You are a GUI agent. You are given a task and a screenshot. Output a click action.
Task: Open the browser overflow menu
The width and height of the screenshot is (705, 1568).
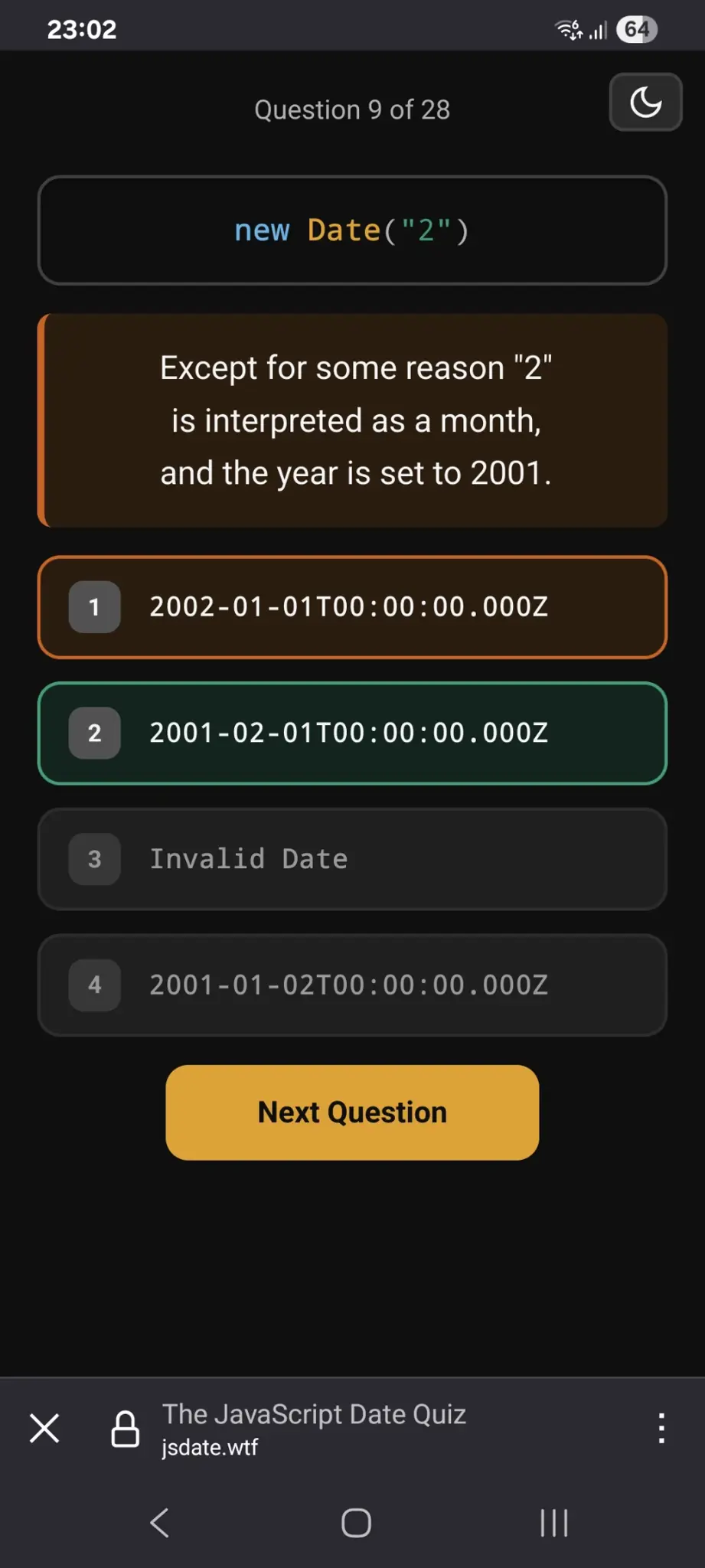[661, 1429]
